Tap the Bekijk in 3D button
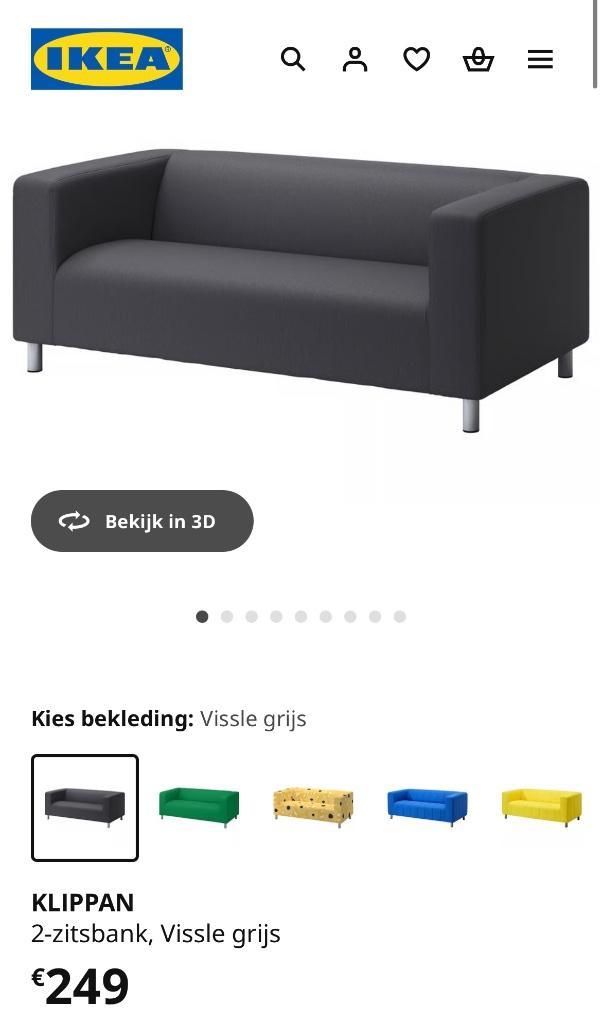The width and height of the screenshot is (602, 1024). tap(142, 521)
